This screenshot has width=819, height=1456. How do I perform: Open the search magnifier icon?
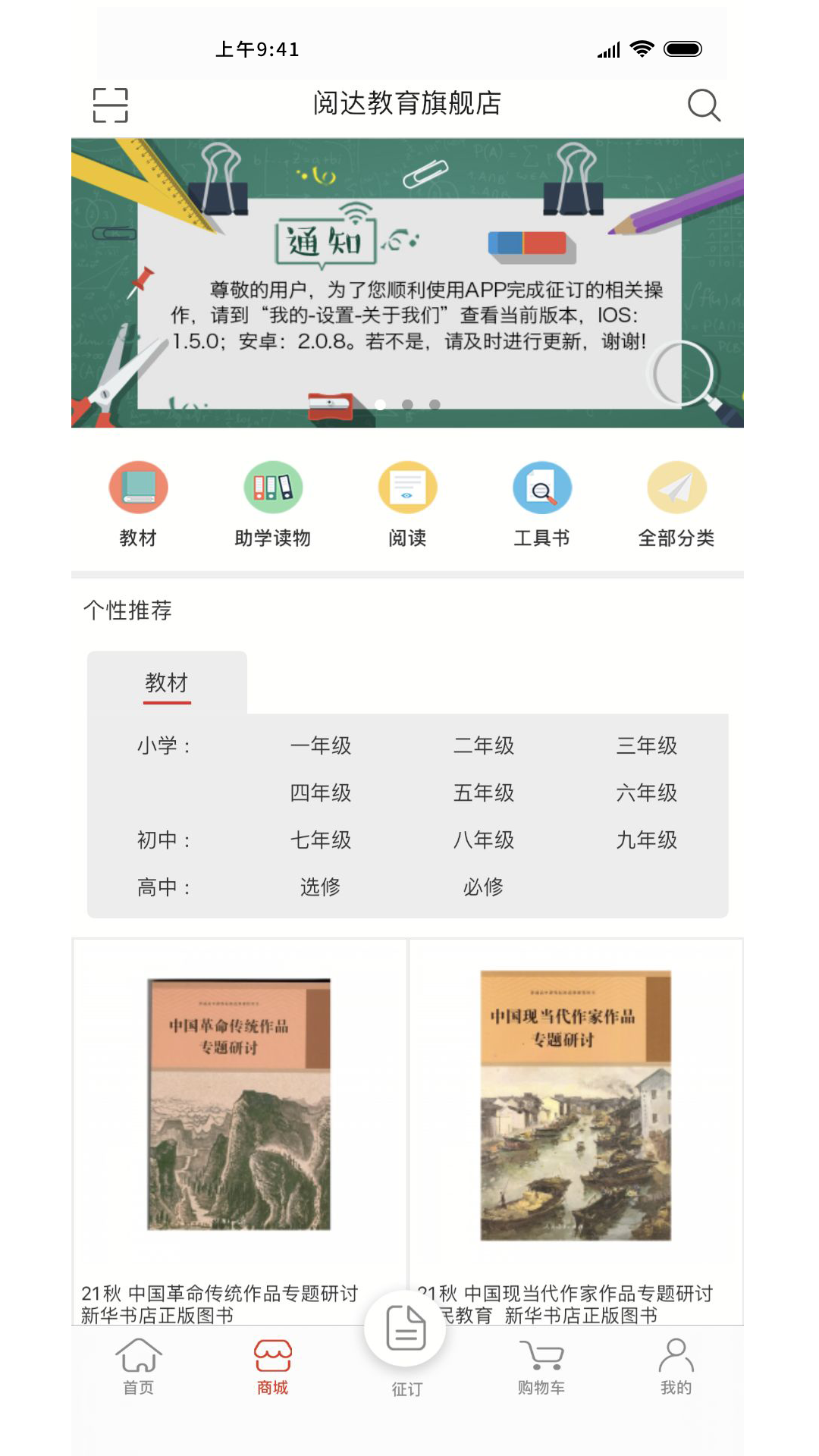(x=703, y=105)
